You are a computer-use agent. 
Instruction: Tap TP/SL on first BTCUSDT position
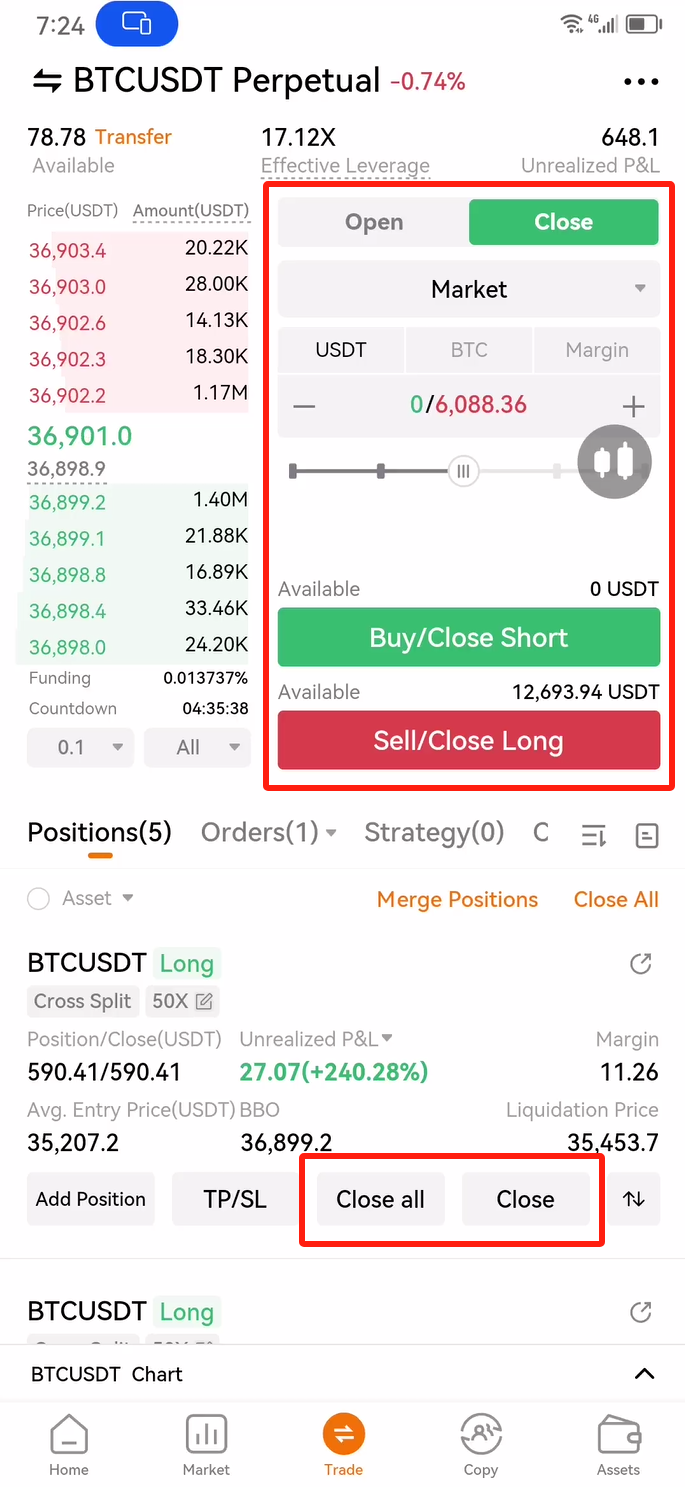coord(235,1199)
